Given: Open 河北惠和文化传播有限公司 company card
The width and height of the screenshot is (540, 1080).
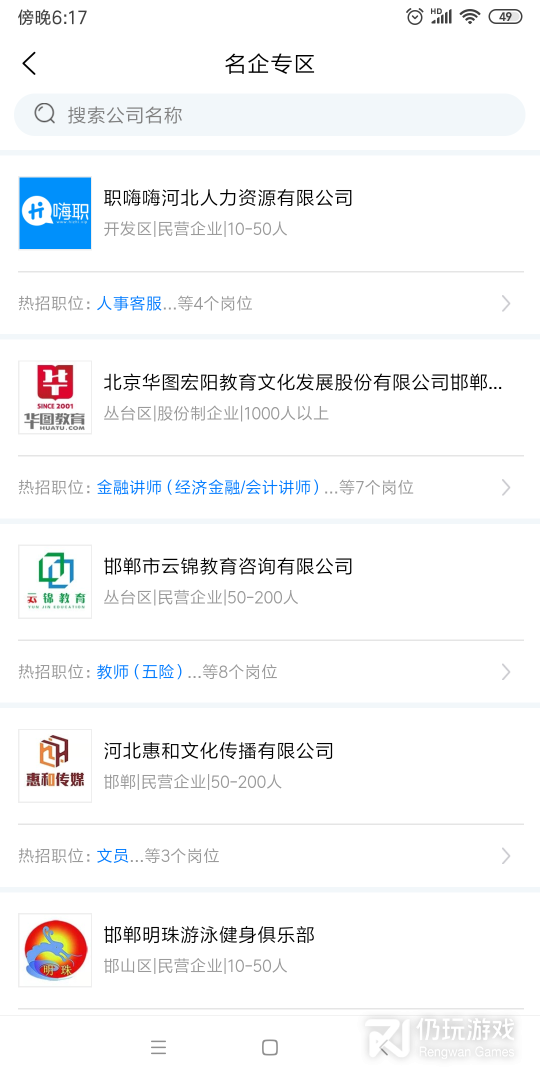Looking at the screenshot, I should 270,766.
